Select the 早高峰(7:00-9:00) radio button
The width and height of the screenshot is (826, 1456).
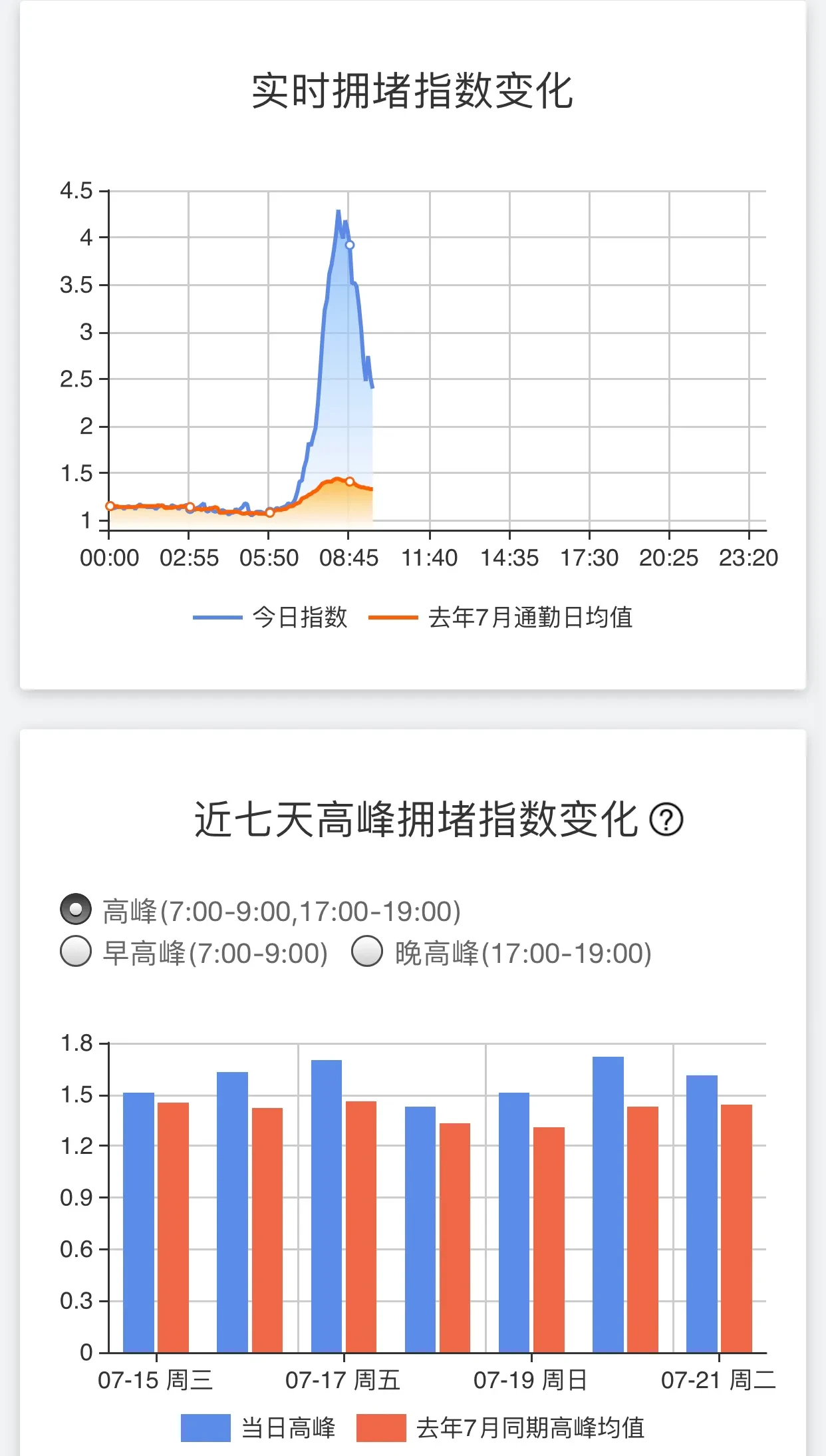(76, 952)
